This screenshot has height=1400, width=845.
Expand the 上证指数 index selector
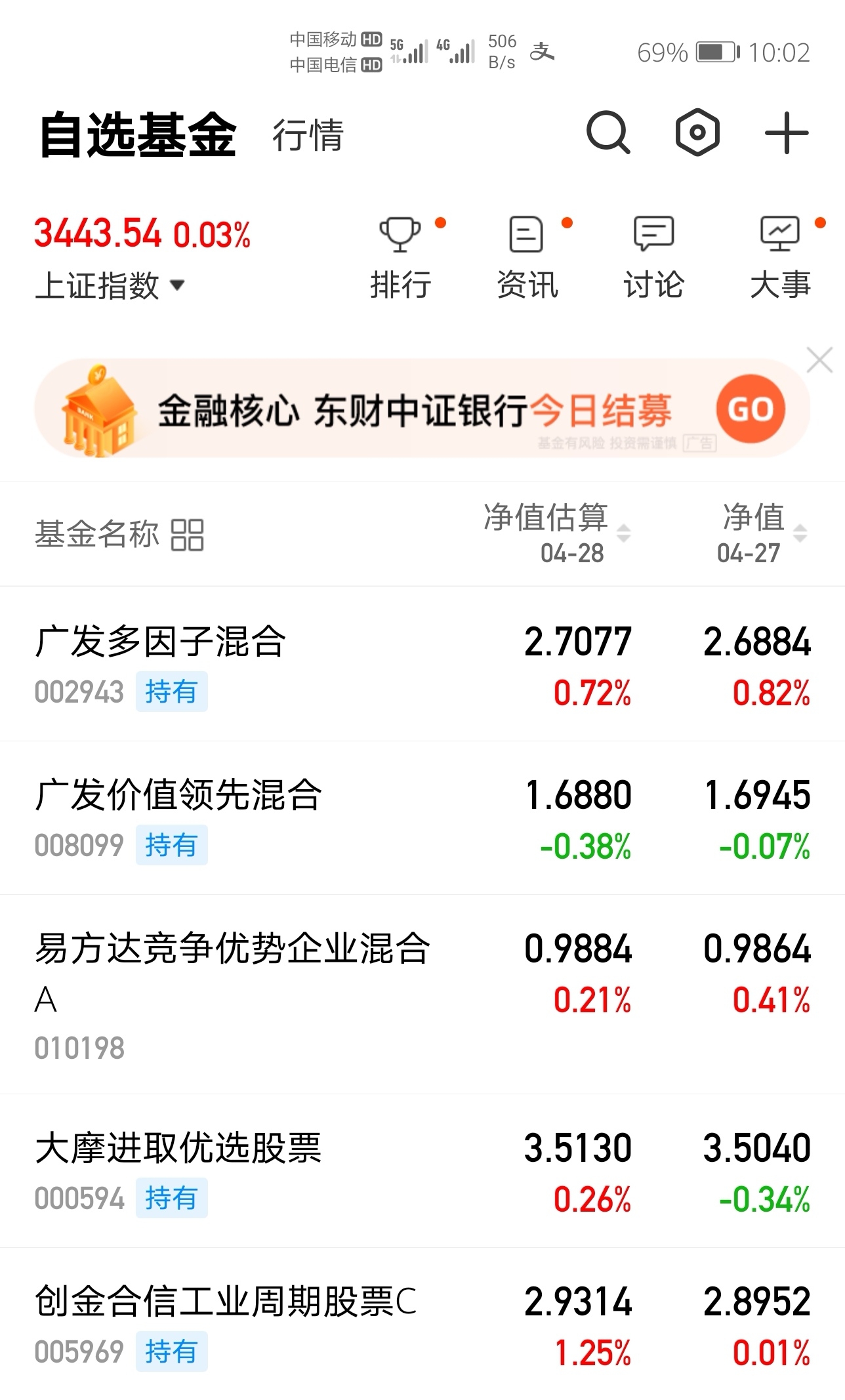coord(110,286)
